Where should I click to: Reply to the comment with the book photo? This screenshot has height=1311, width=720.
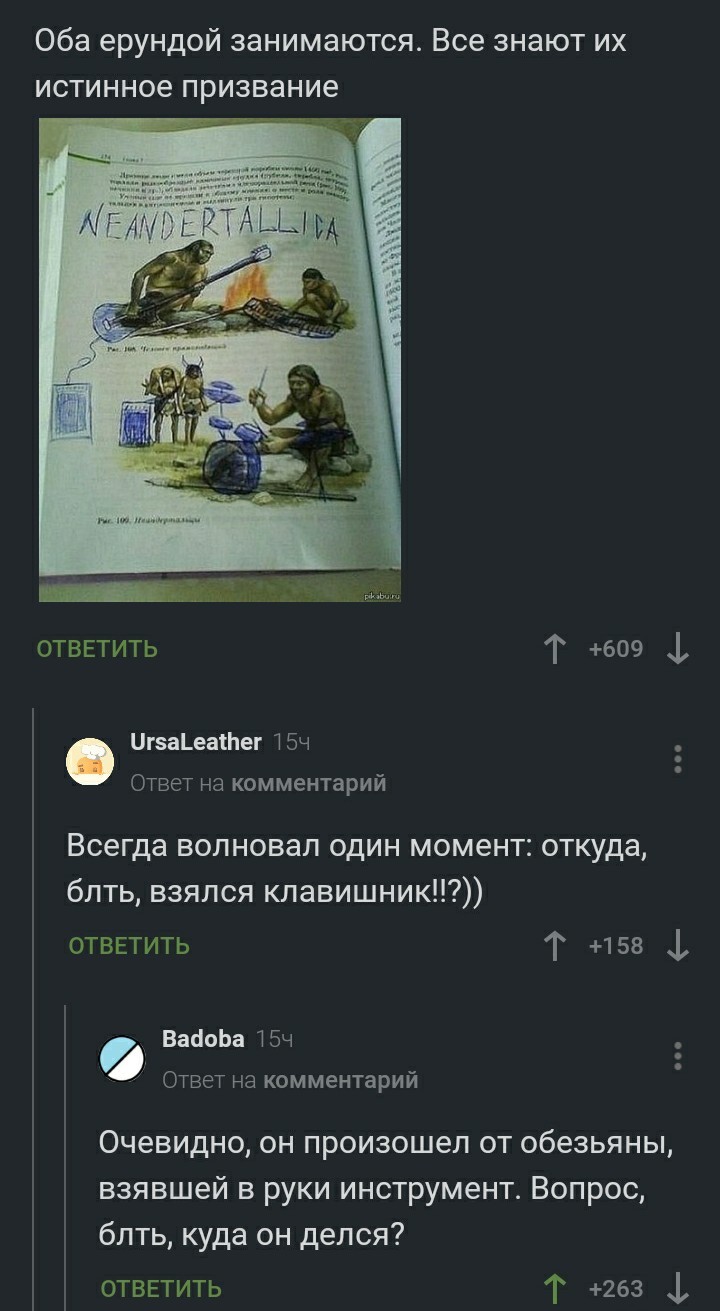[97, 649]
